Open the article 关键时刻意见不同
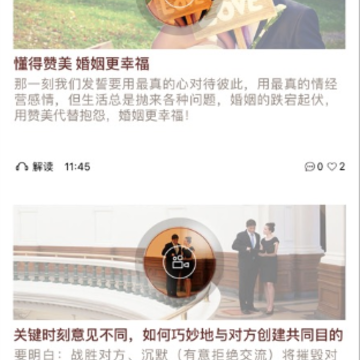The width and height of the screenshot is (360, 360). [178, 335]
